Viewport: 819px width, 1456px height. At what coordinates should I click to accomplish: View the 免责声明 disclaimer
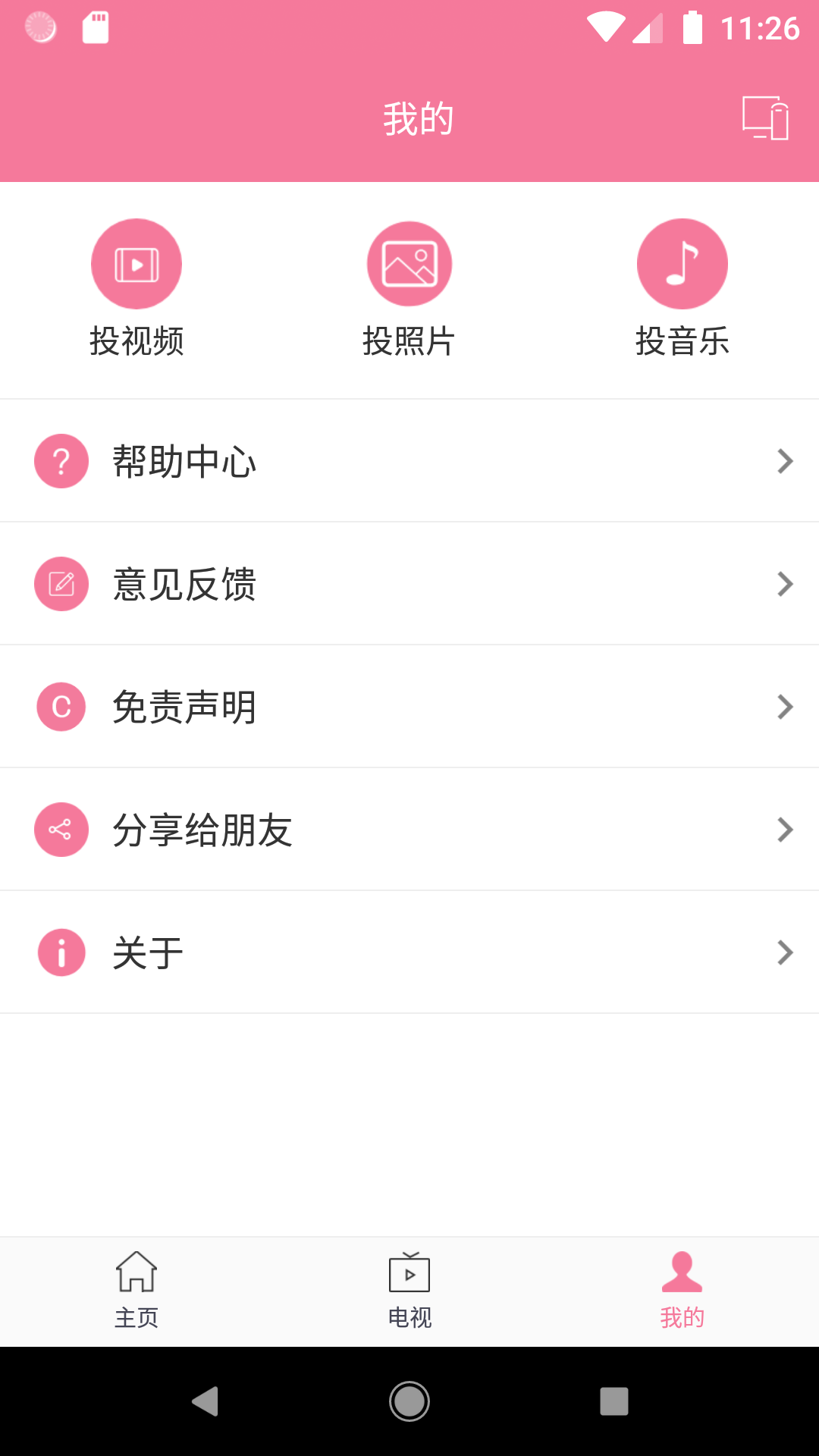[409, 707]
